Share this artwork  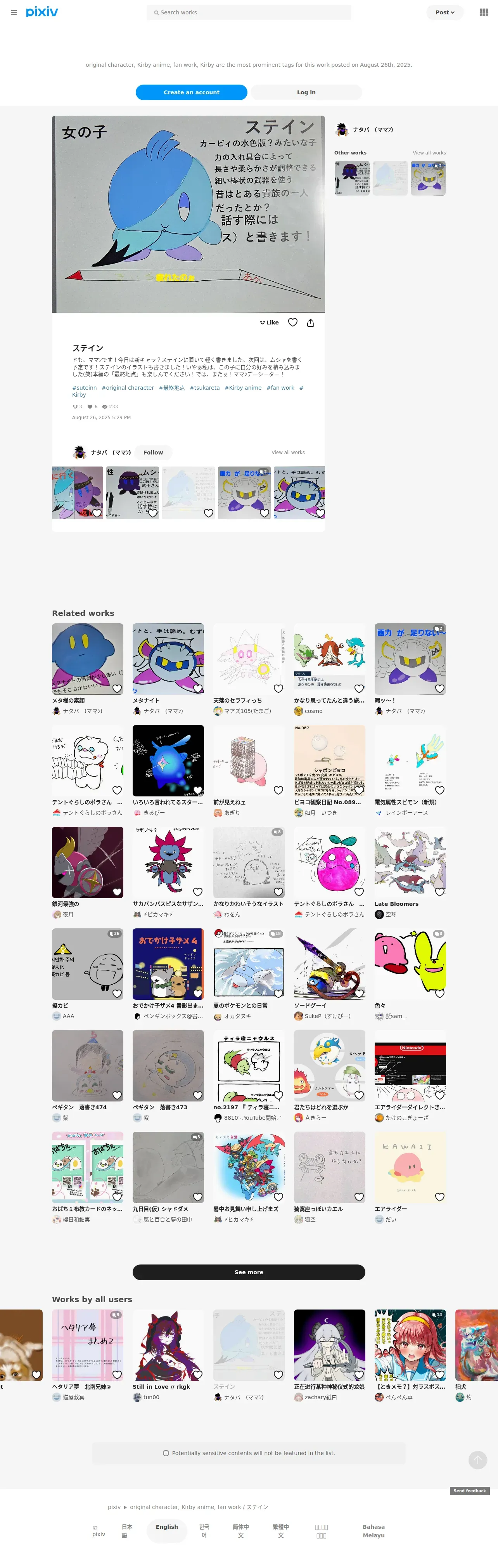pos(311,323)
